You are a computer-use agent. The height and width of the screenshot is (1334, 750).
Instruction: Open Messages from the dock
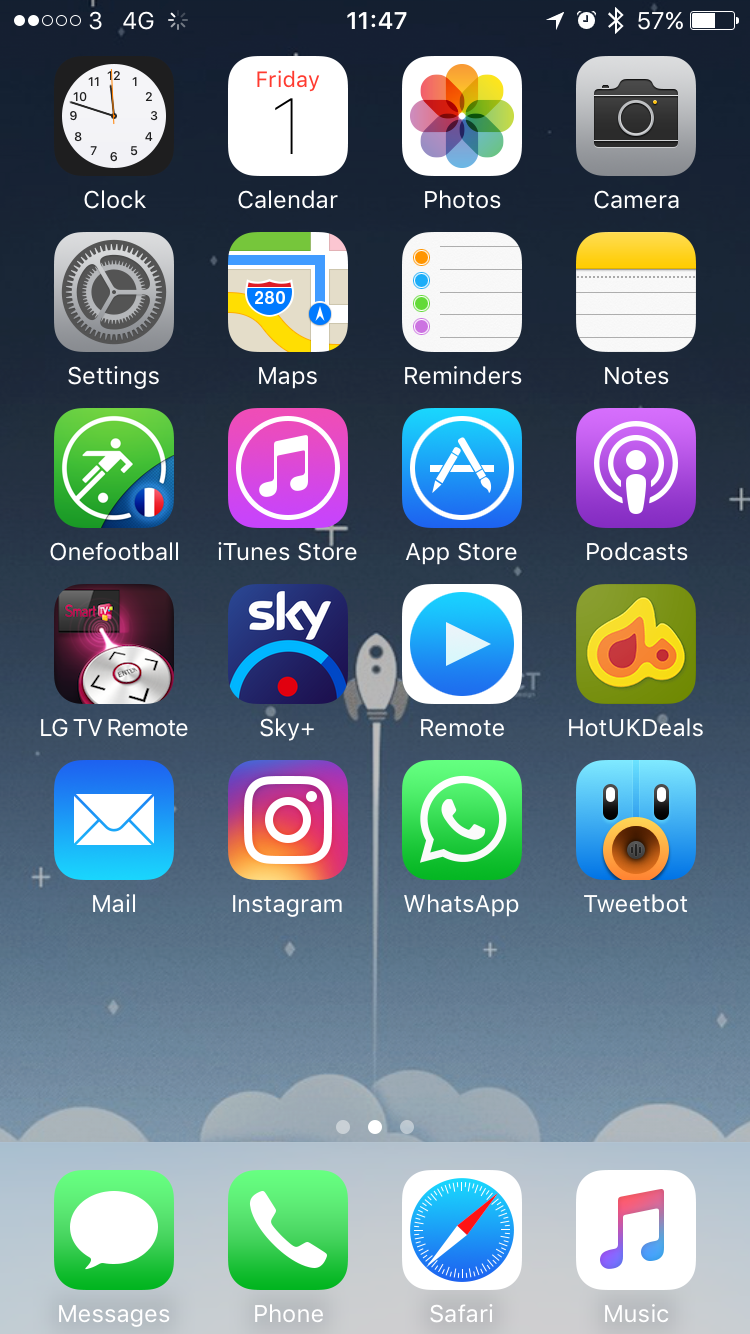click(114, 1230)
